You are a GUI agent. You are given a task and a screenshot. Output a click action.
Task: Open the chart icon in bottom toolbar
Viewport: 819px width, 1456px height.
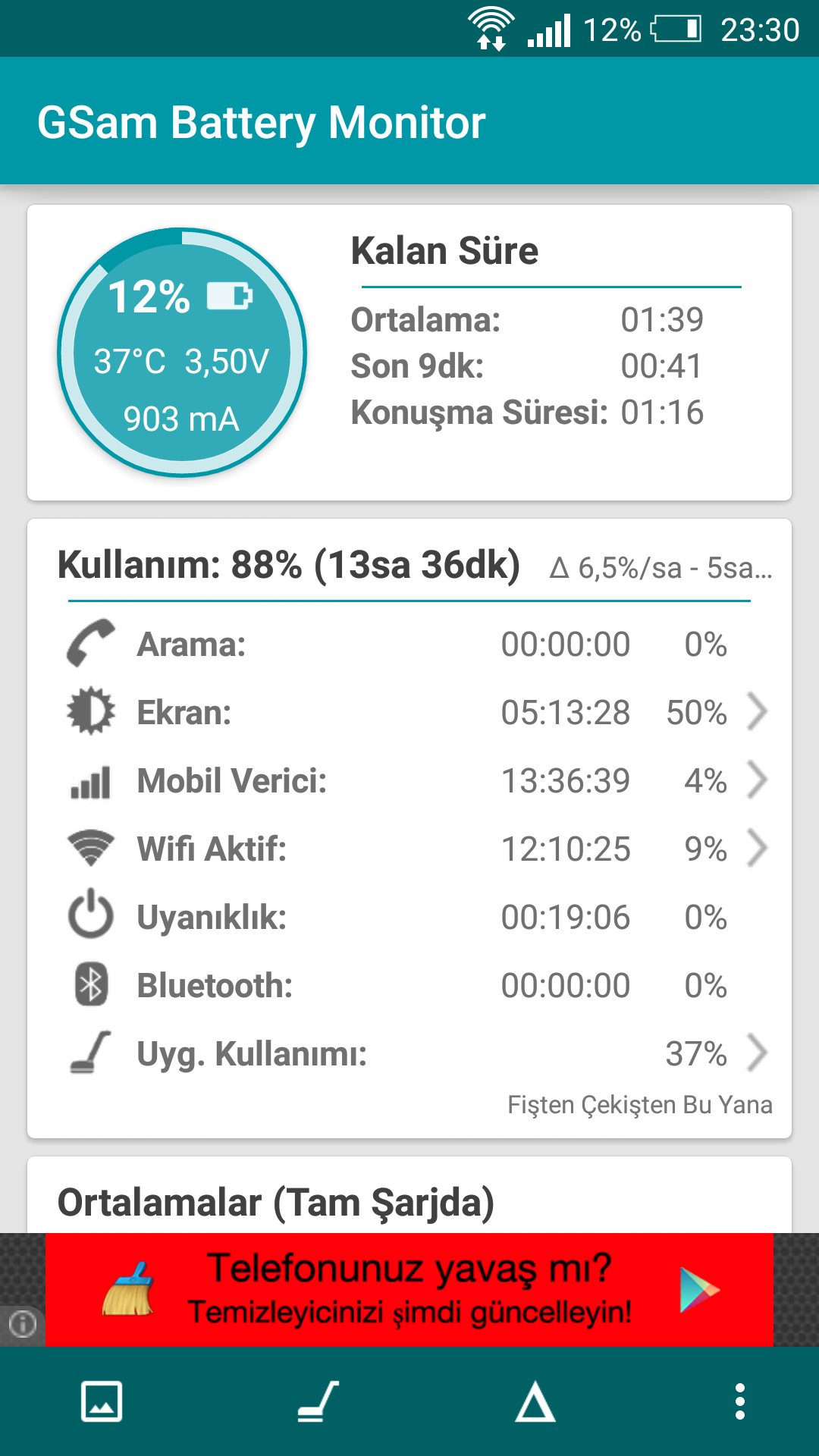pyautogui.click(x=102, y=1401)
